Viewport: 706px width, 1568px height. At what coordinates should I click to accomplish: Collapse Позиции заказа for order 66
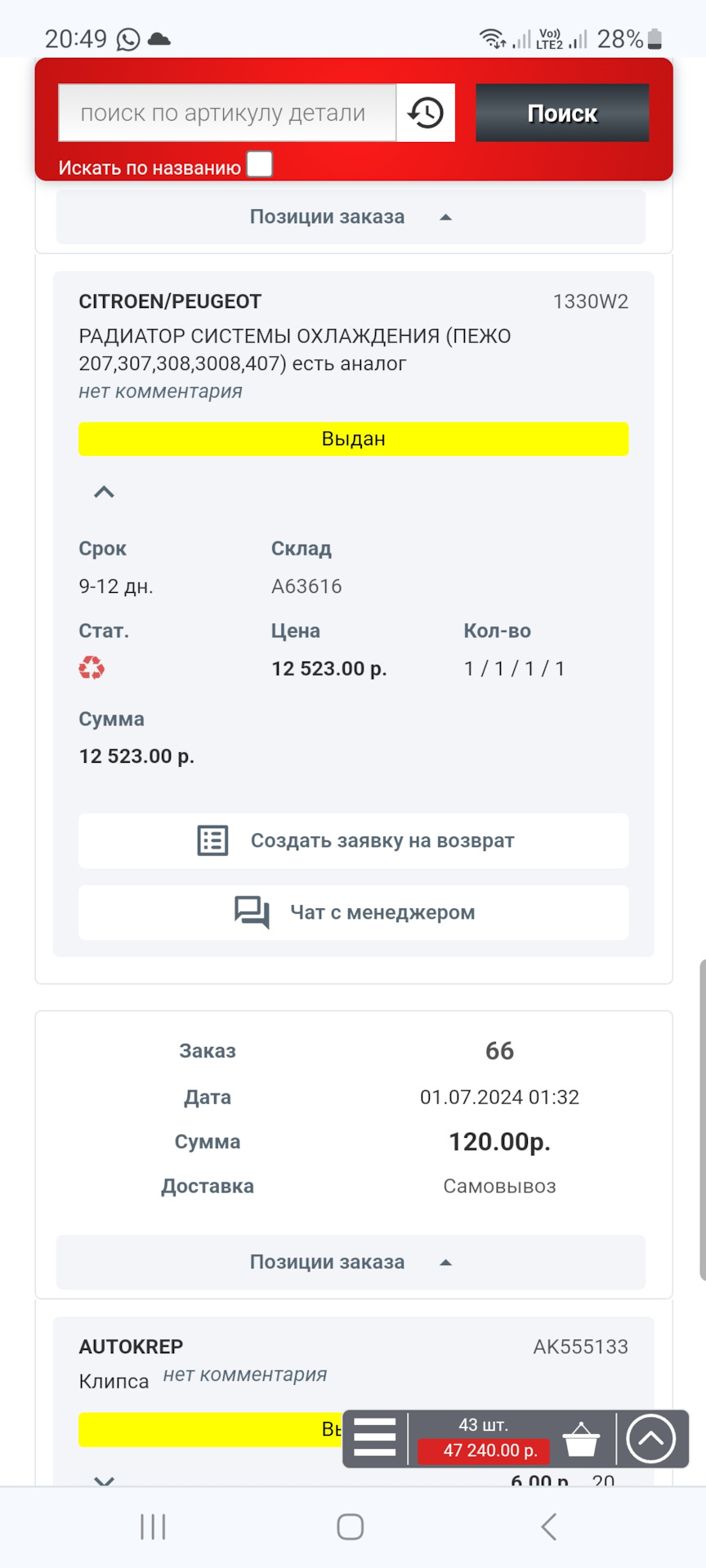351,1263
